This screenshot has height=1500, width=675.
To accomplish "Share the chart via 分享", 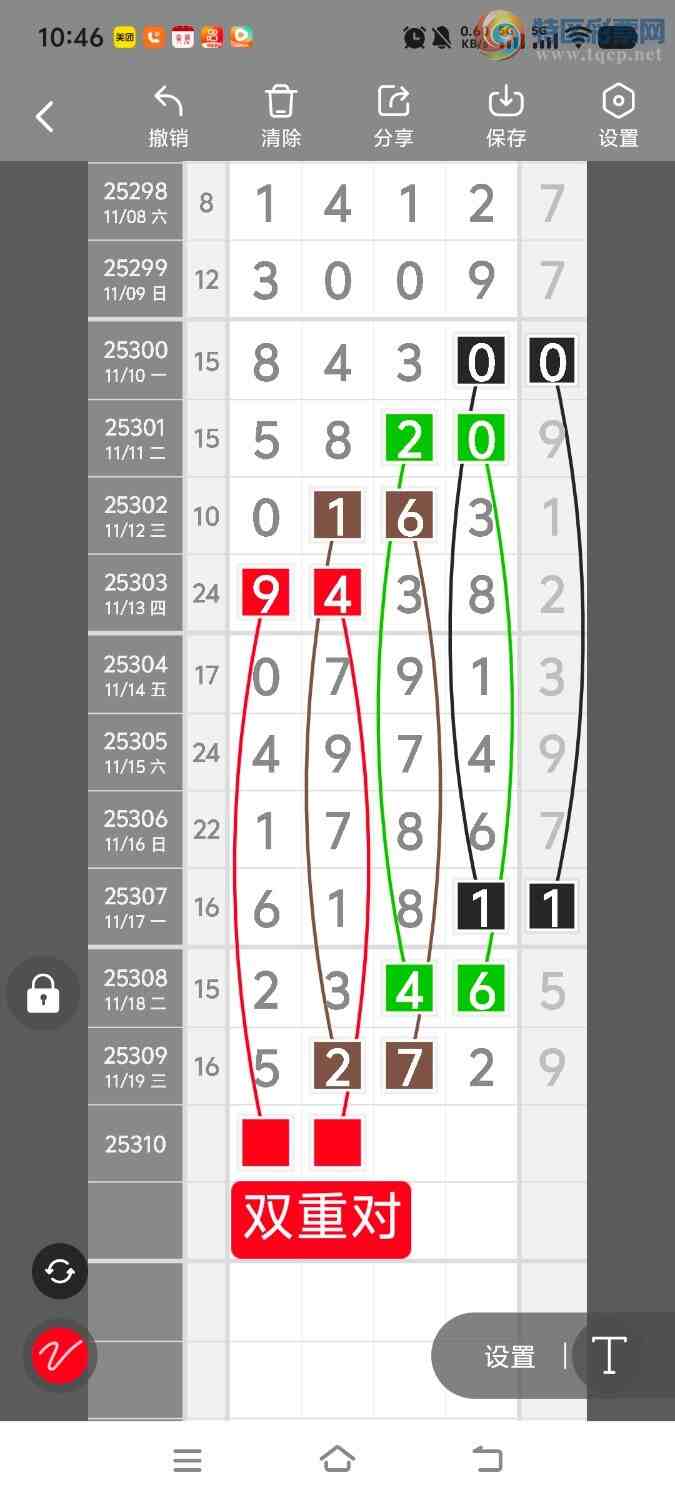I will [x=393, y=117].
